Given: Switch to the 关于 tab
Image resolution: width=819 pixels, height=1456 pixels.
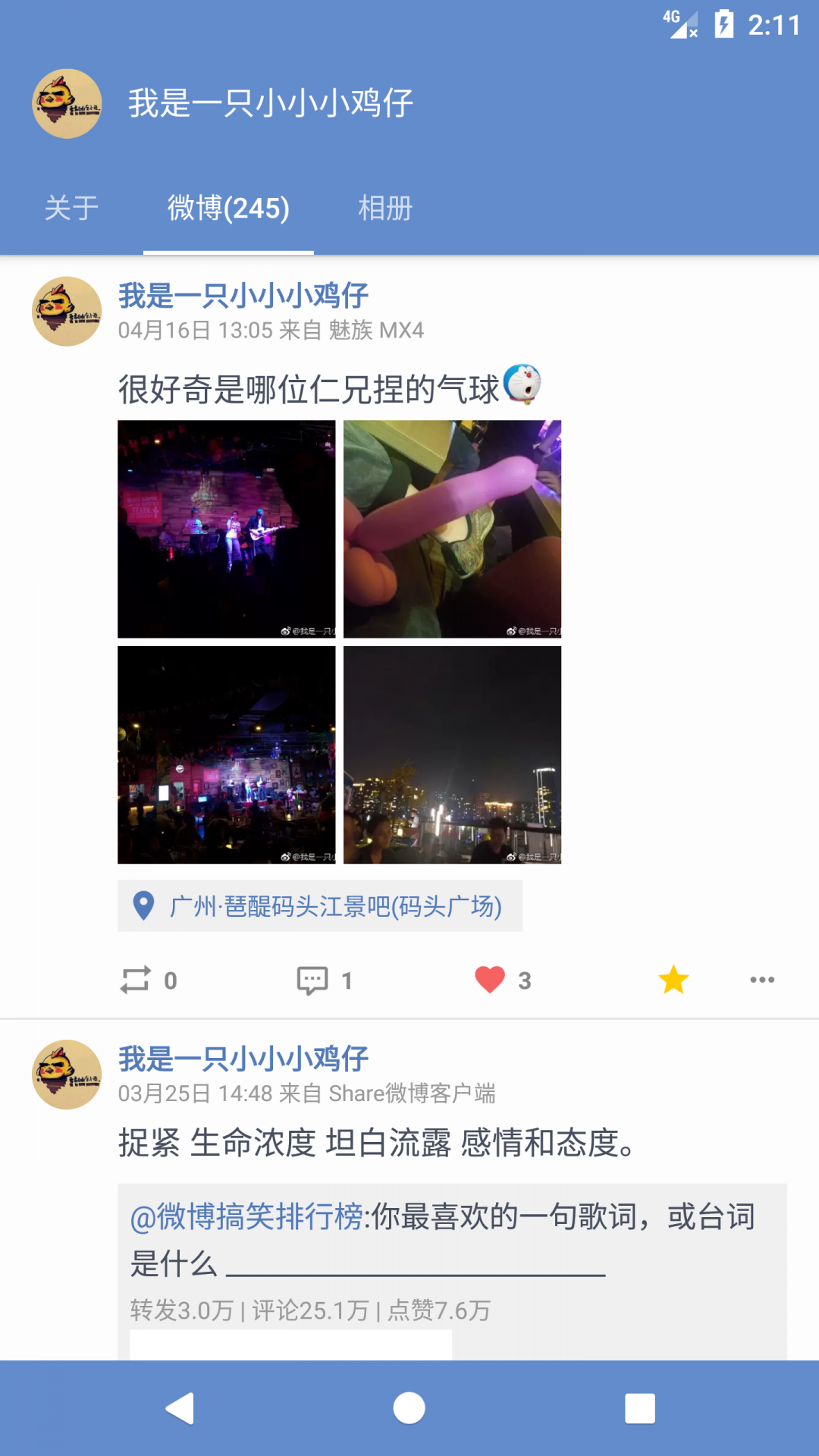Looking at the screenshot, I should [71, 208].
